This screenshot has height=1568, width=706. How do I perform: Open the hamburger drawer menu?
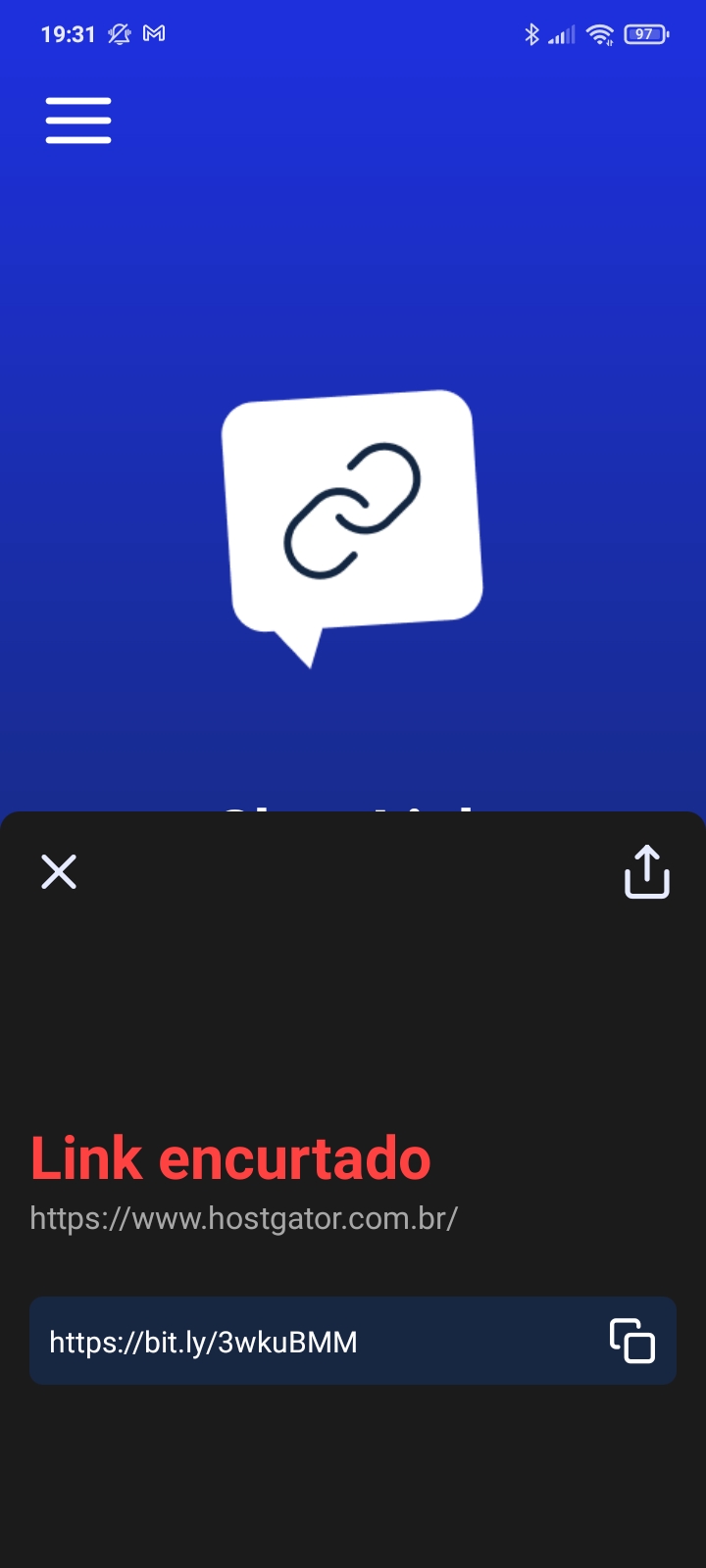tap(78, 121)
